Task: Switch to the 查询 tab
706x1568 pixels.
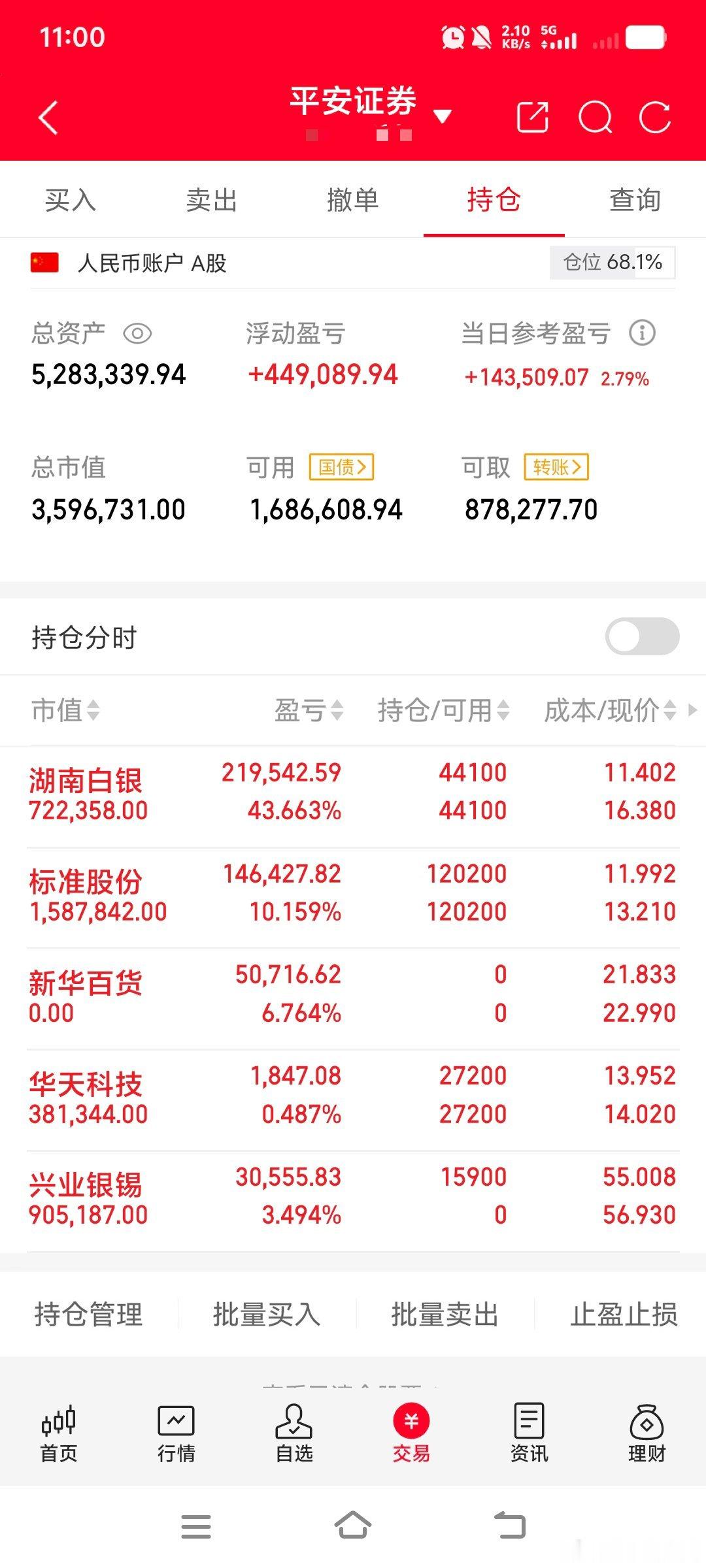Action: tap(634, 201)
